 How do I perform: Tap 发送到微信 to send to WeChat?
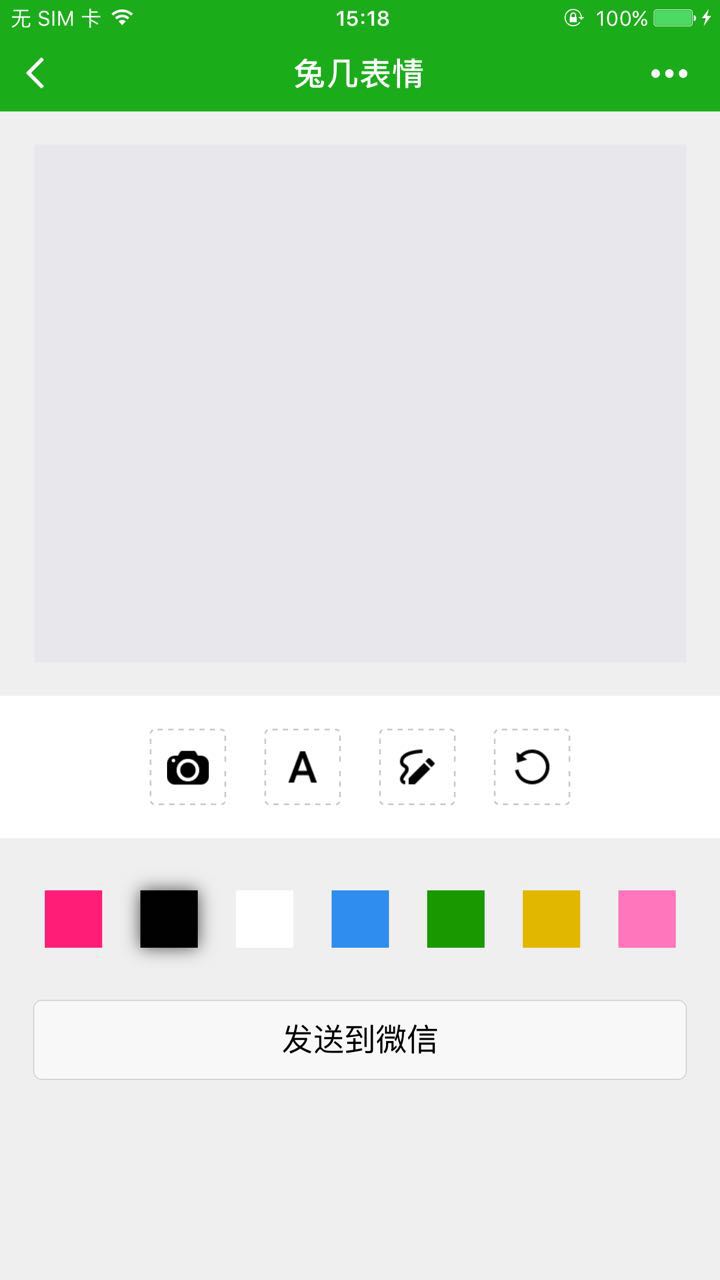(x=360, y=1040)
